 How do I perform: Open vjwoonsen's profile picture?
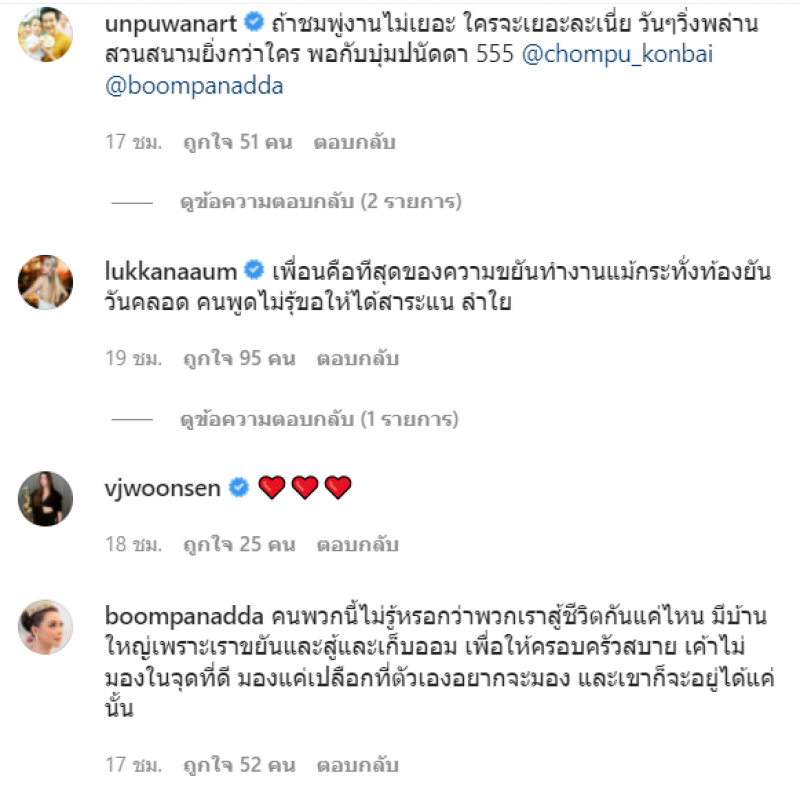tap(45, 498)
